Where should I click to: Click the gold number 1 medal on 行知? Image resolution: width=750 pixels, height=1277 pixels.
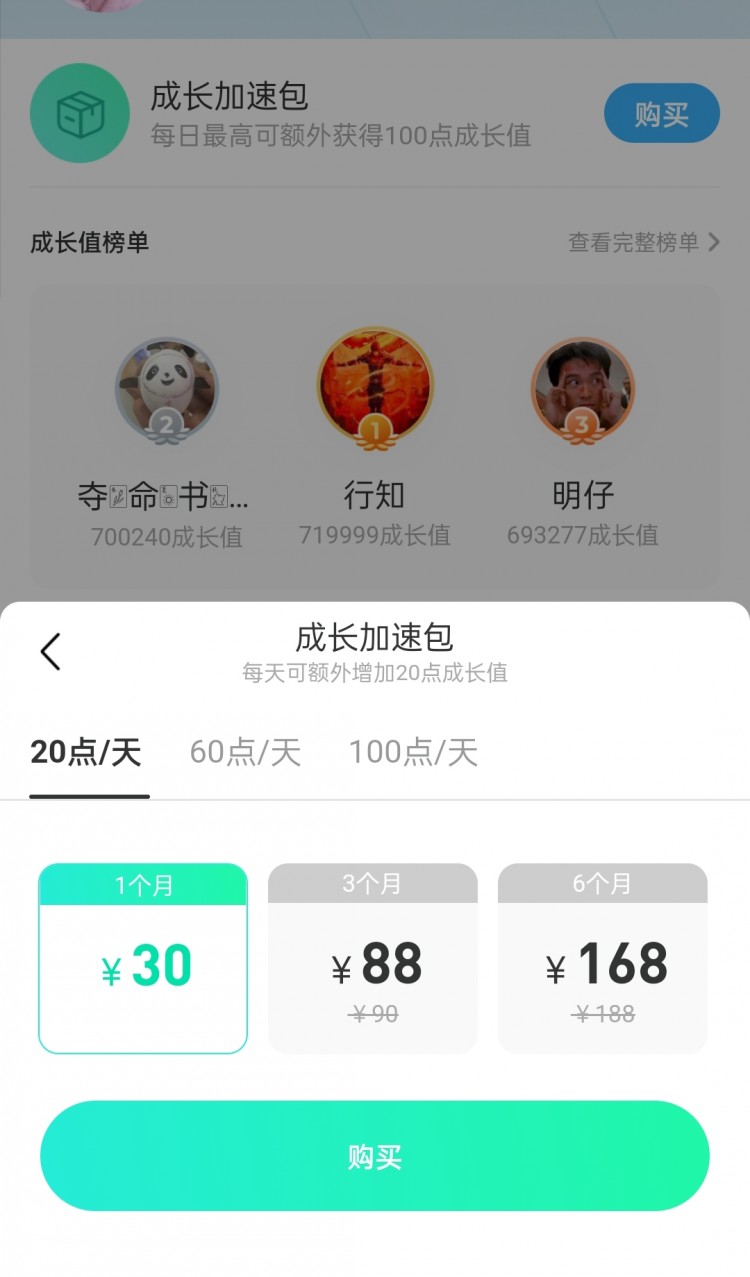pos(375,427)
